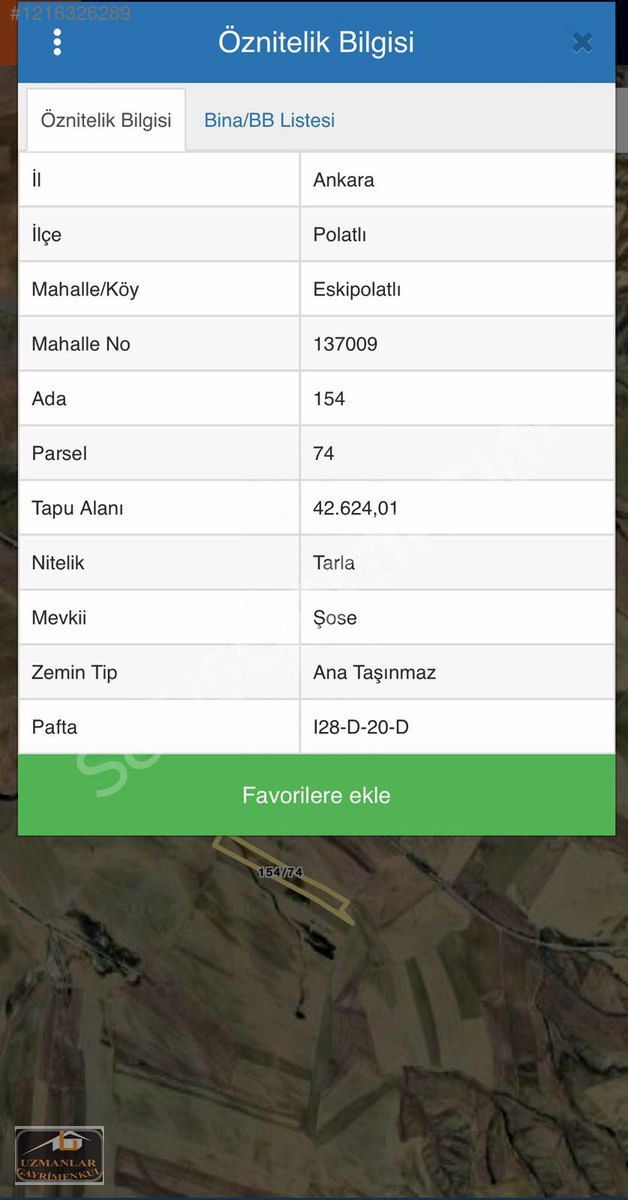The image size is (628, 1200).
Task: Tap the Favorilere ekle button
Action: [x=316, y=795]
